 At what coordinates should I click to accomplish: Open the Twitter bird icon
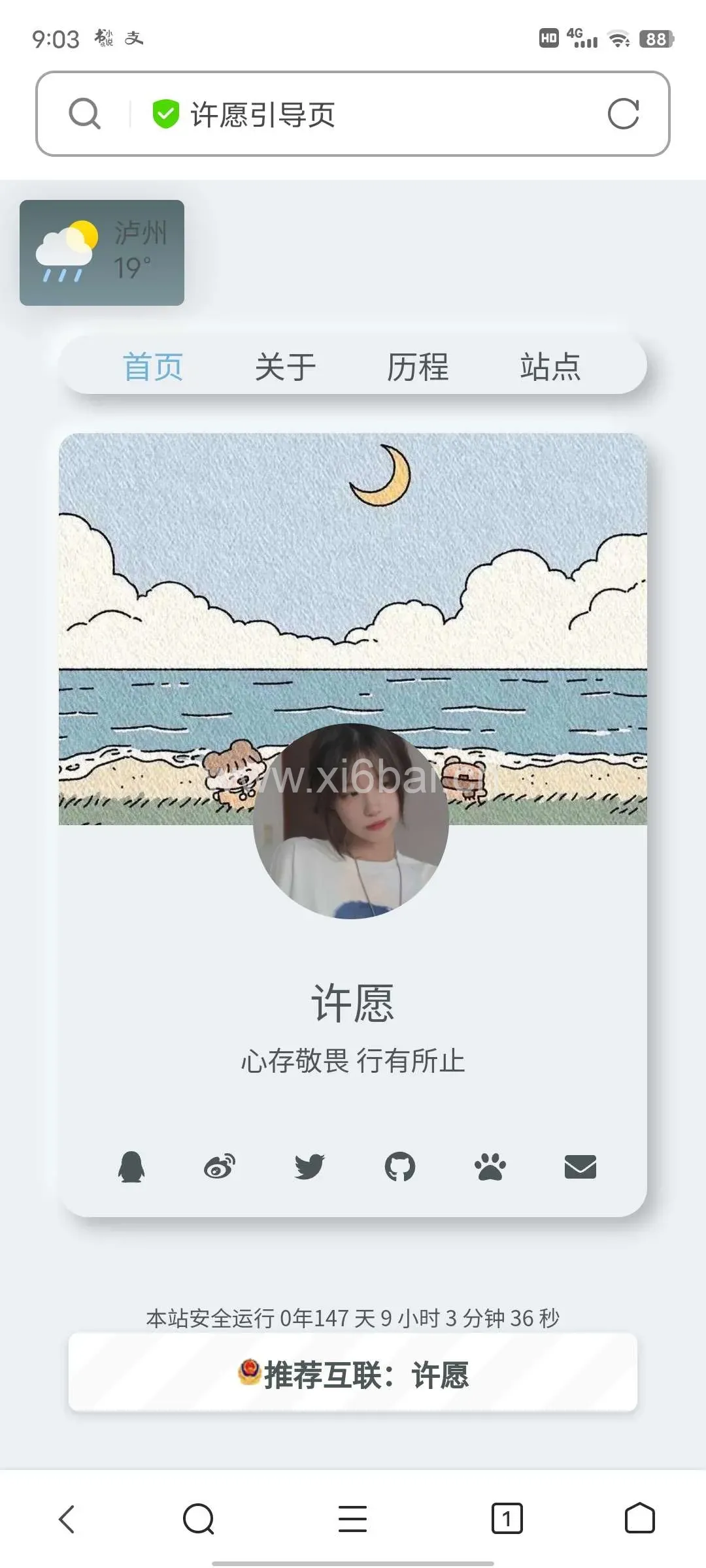coord(310,1167)
